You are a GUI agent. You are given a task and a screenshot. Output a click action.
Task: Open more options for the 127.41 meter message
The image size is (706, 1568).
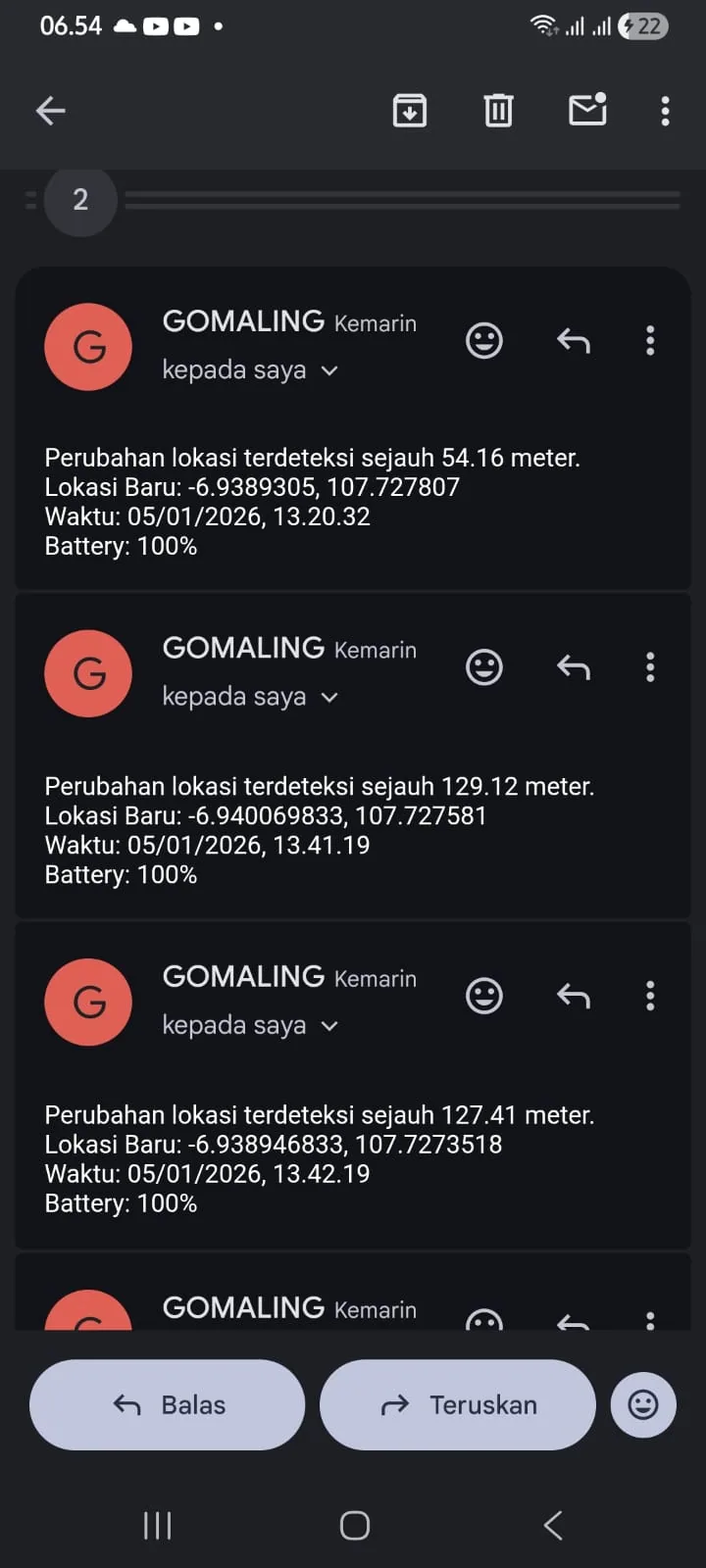650,996
